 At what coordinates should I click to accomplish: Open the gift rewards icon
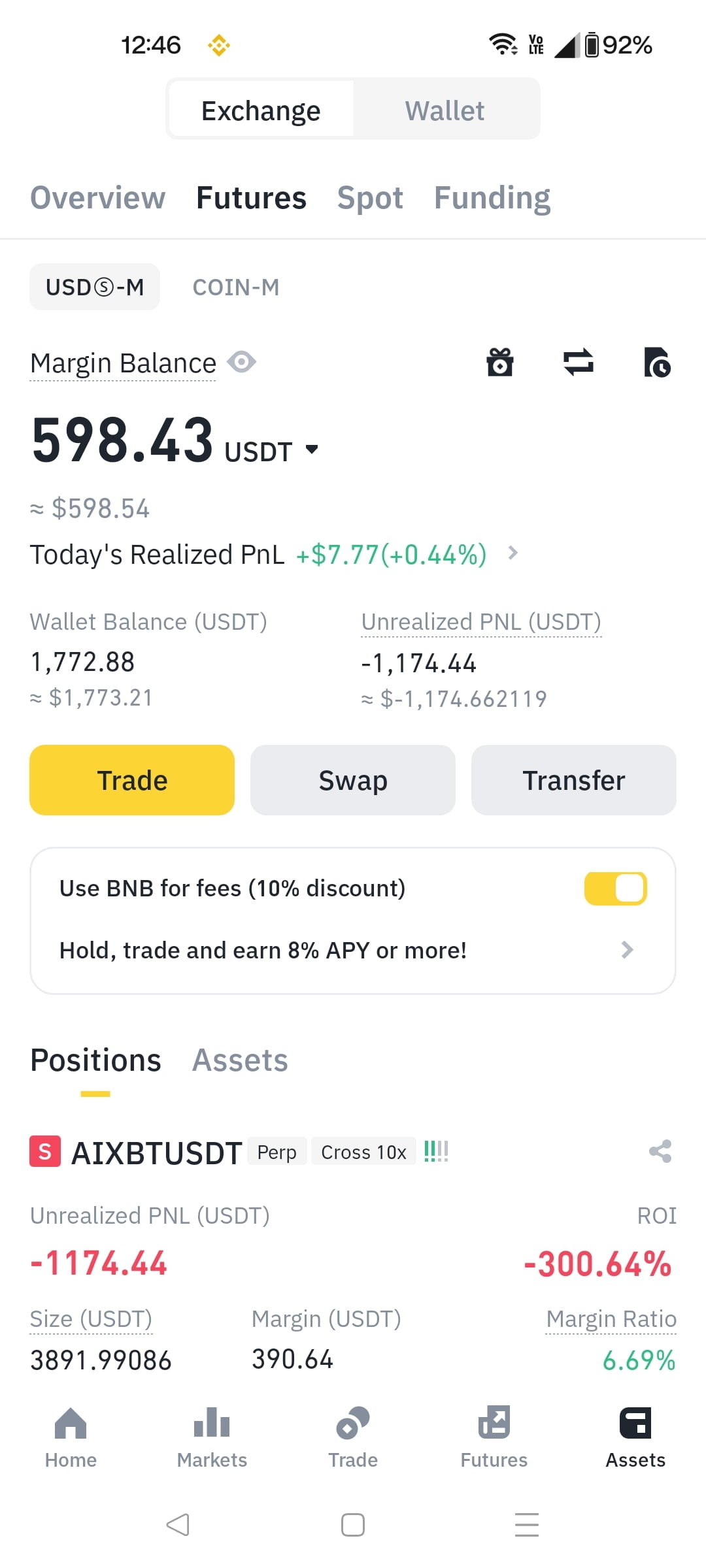500,362
